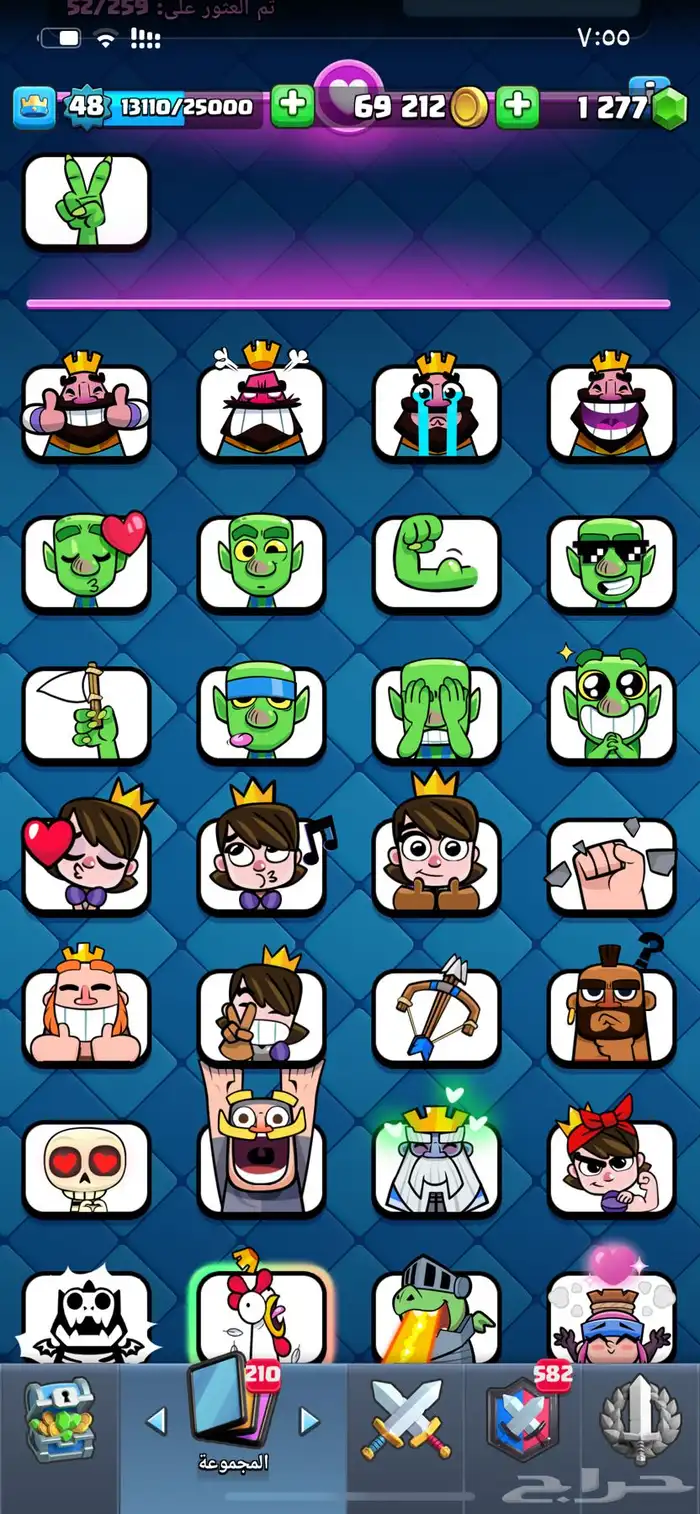The width and height of the screenshot is (700, 1514).
Task: Select the goblin blowing a heart kiss emote
Action: coord(86,563)
